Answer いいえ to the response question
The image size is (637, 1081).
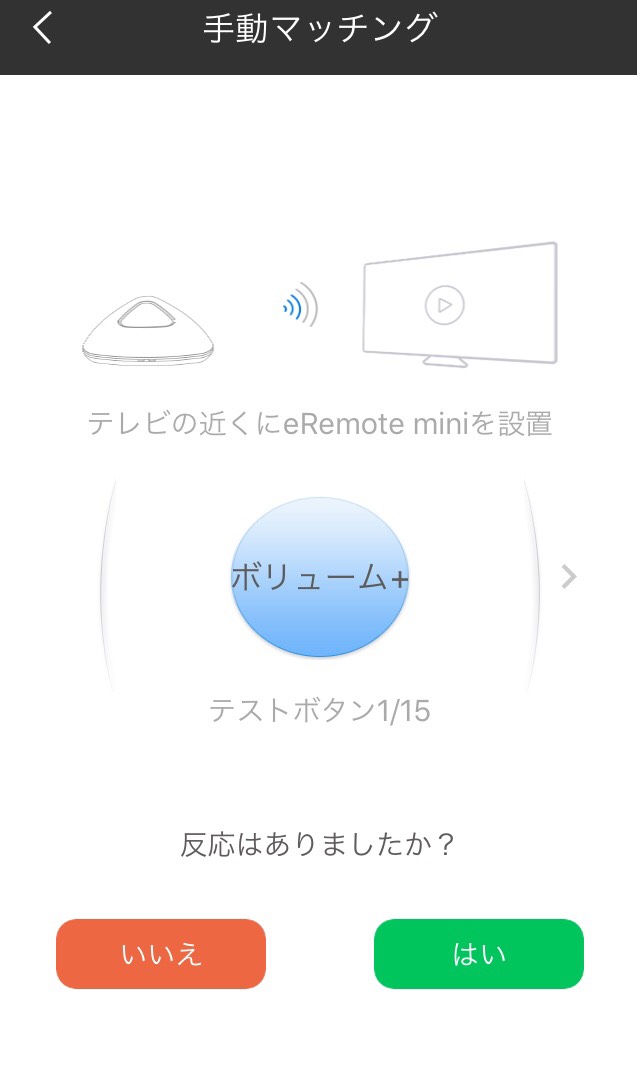[161, 954]
